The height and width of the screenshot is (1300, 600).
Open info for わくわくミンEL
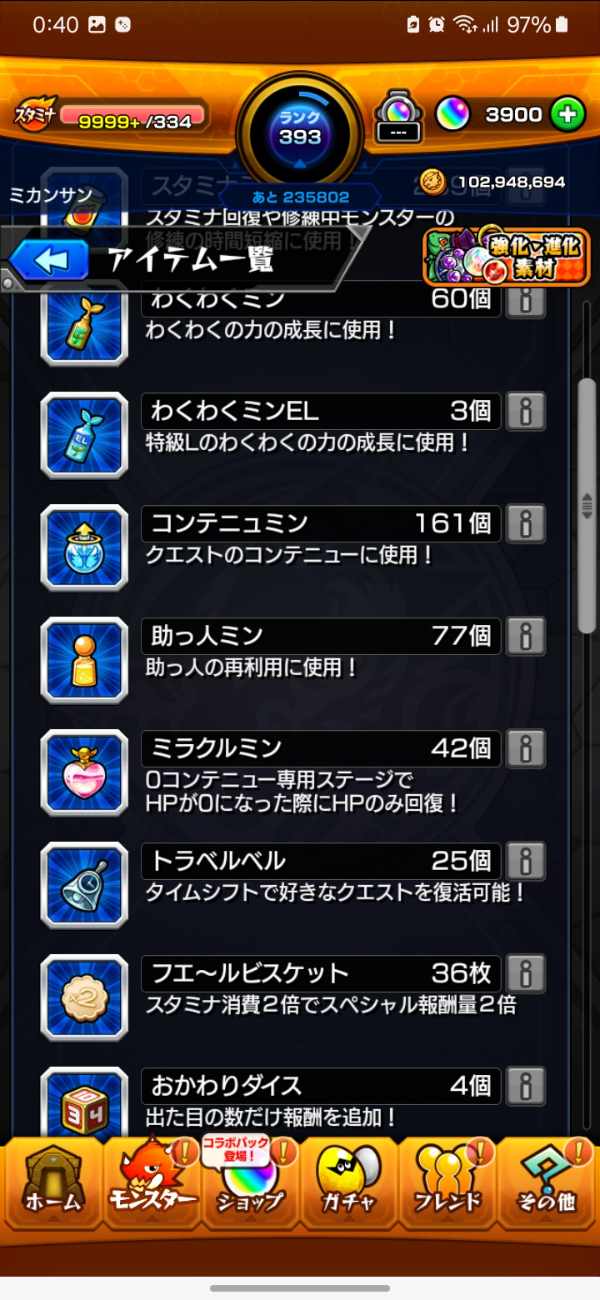[526, 410]
